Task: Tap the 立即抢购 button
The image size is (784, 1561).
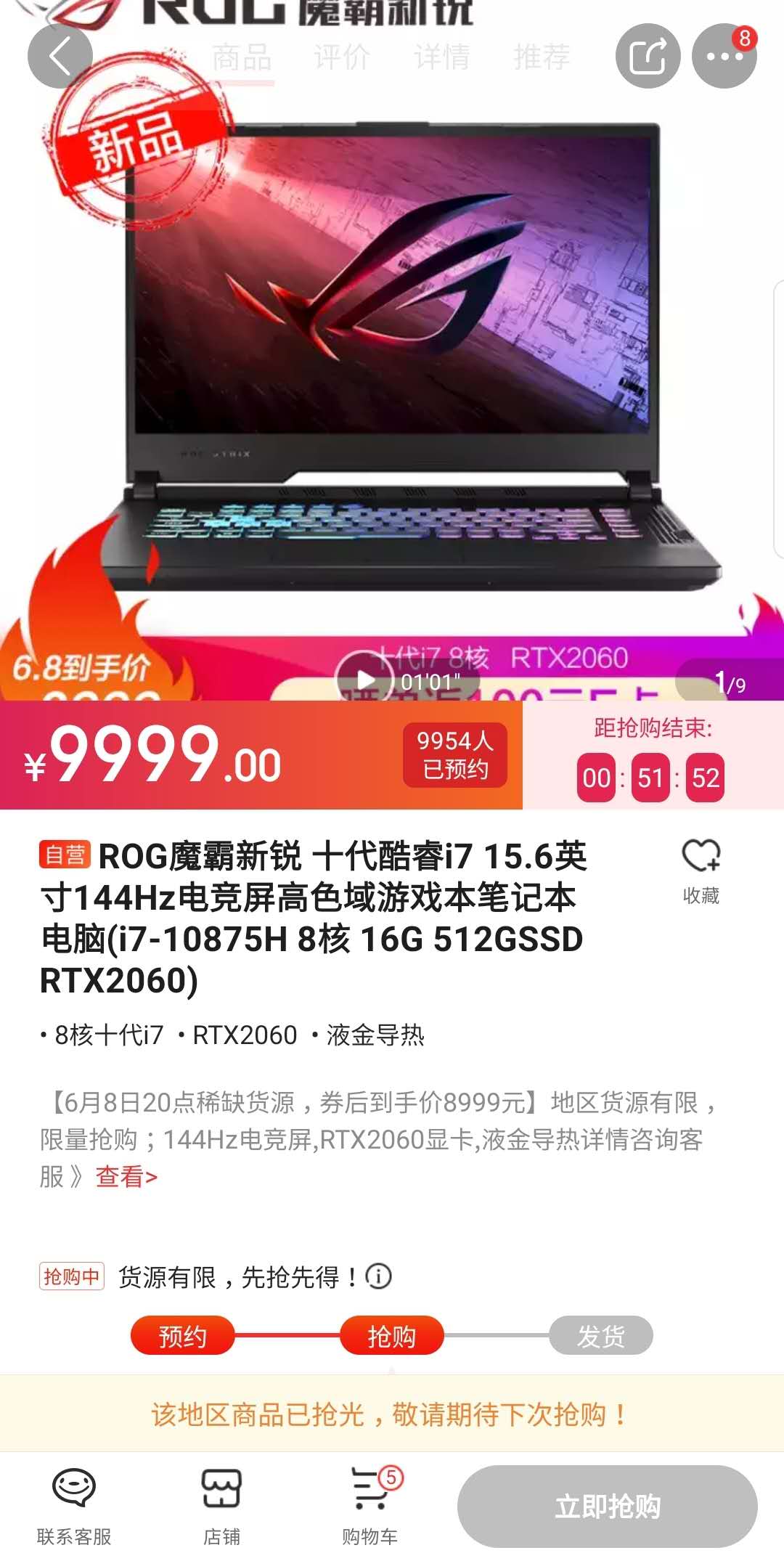Action: [607, 1507]
